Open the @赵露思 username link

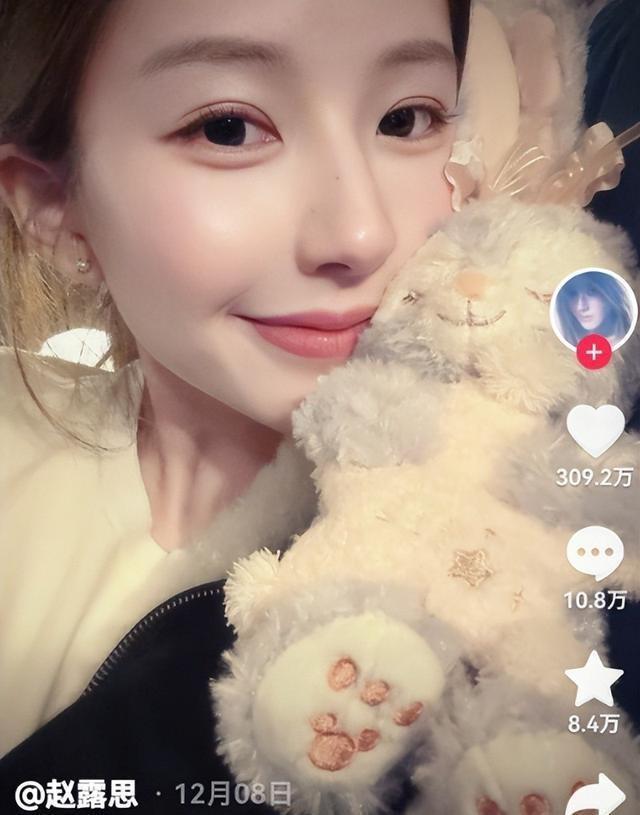[x=78, y=794]
